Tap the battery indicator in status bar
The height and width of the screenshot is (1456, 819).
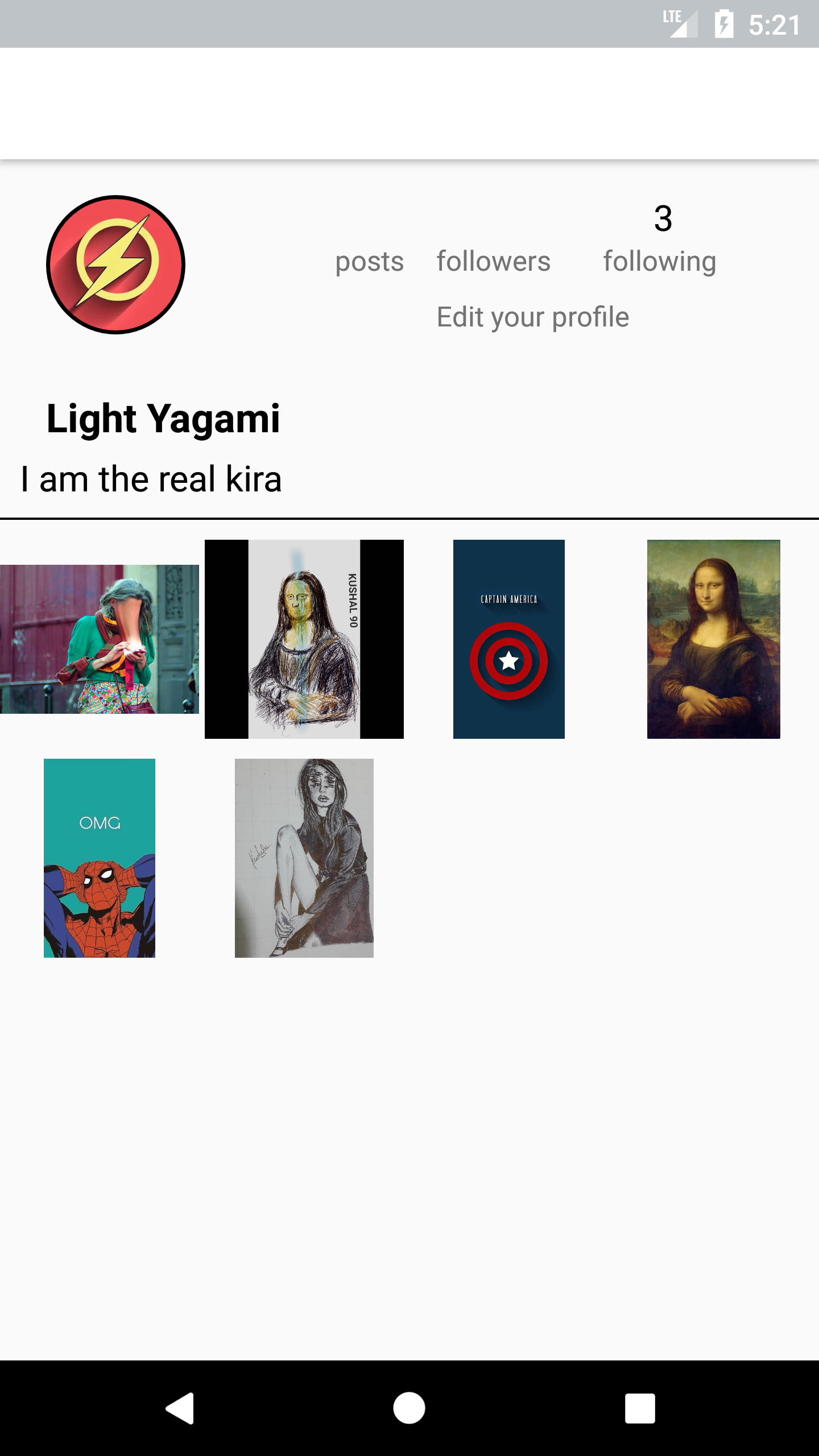(x=723, y=24)
